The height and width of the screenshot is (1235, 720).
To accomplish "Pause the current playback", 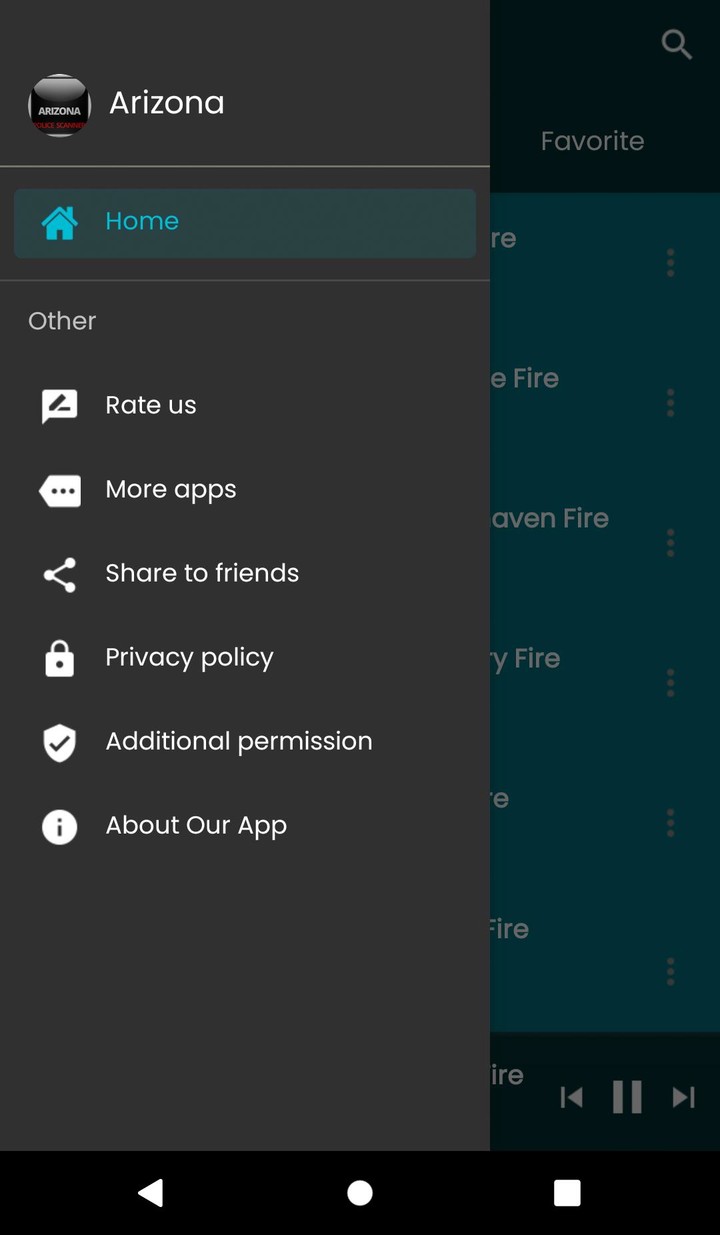I will 627,1097.
